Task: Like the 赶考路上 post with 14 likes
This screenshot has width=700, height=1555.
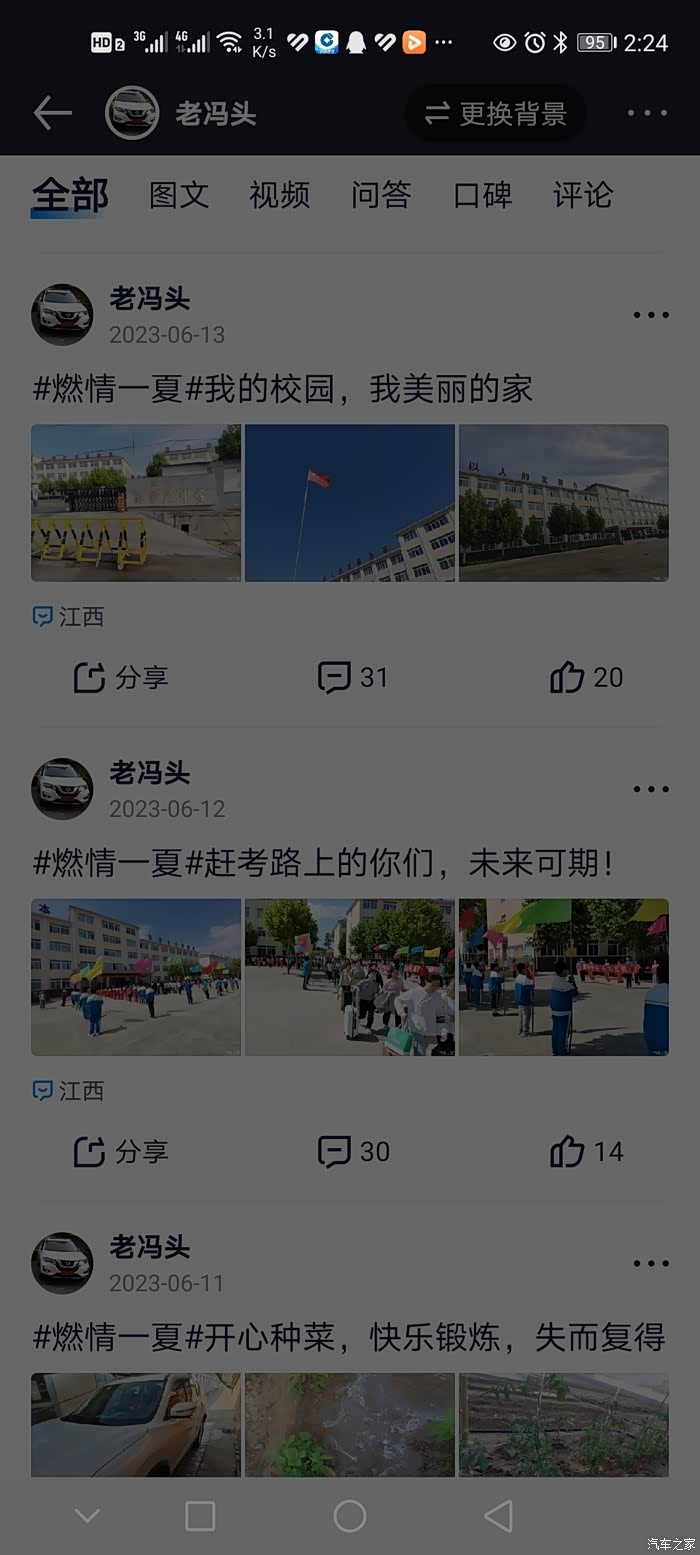Action: [x=587, y=1151]
